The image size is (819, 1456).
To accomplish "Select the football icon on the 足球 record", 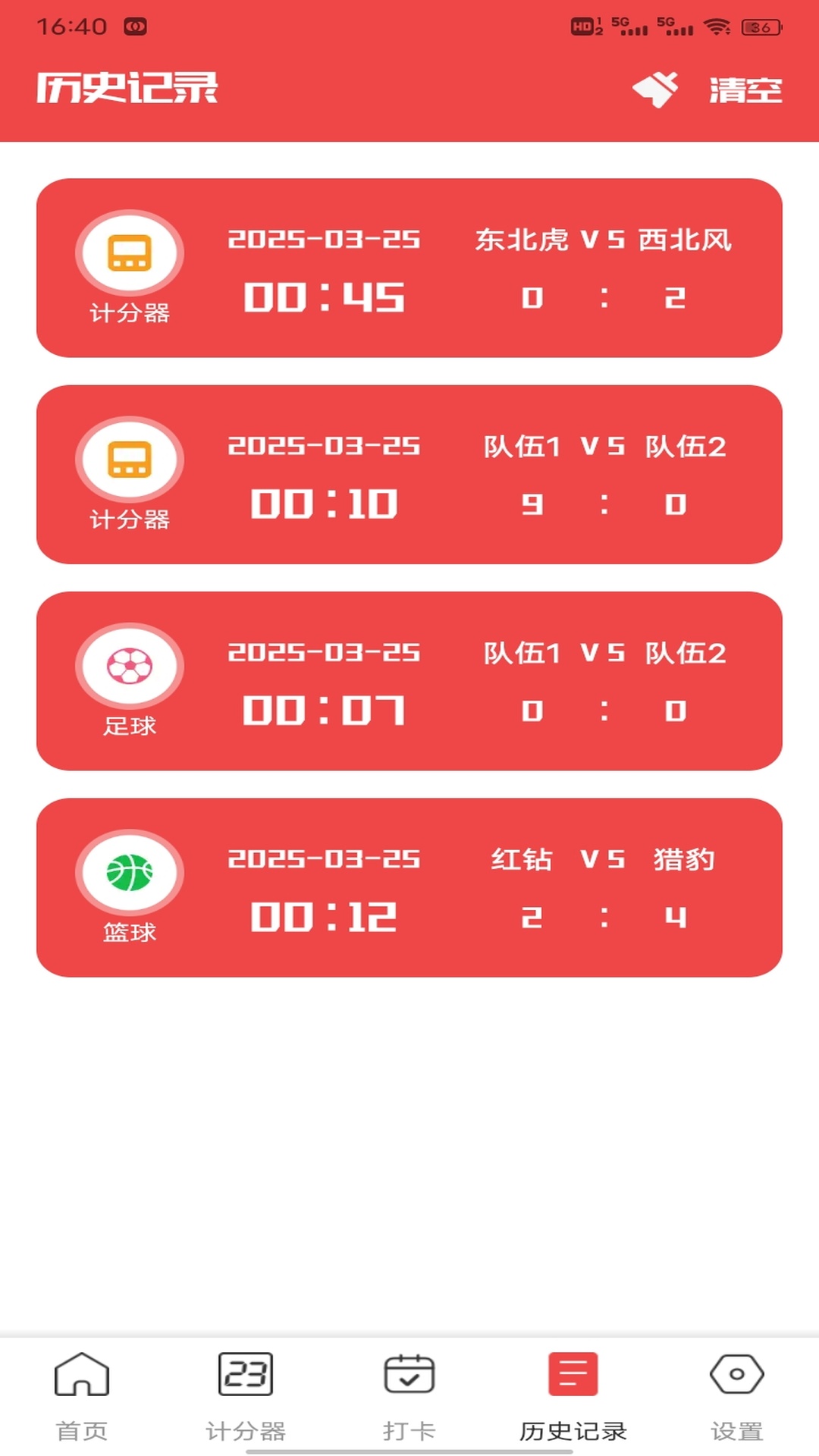I will (x=129, y=666).
